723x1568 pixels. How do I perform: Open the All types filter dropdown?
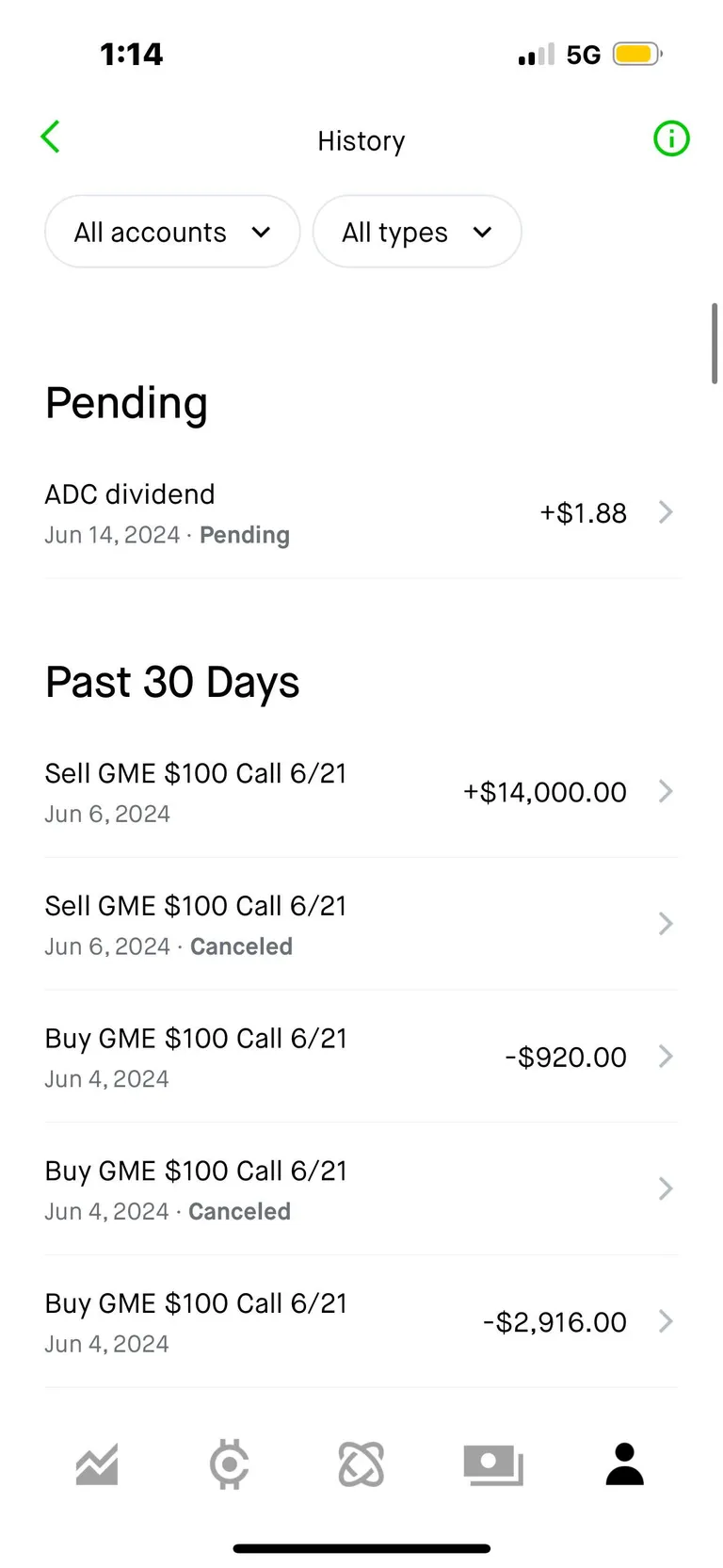coord(417,232)
